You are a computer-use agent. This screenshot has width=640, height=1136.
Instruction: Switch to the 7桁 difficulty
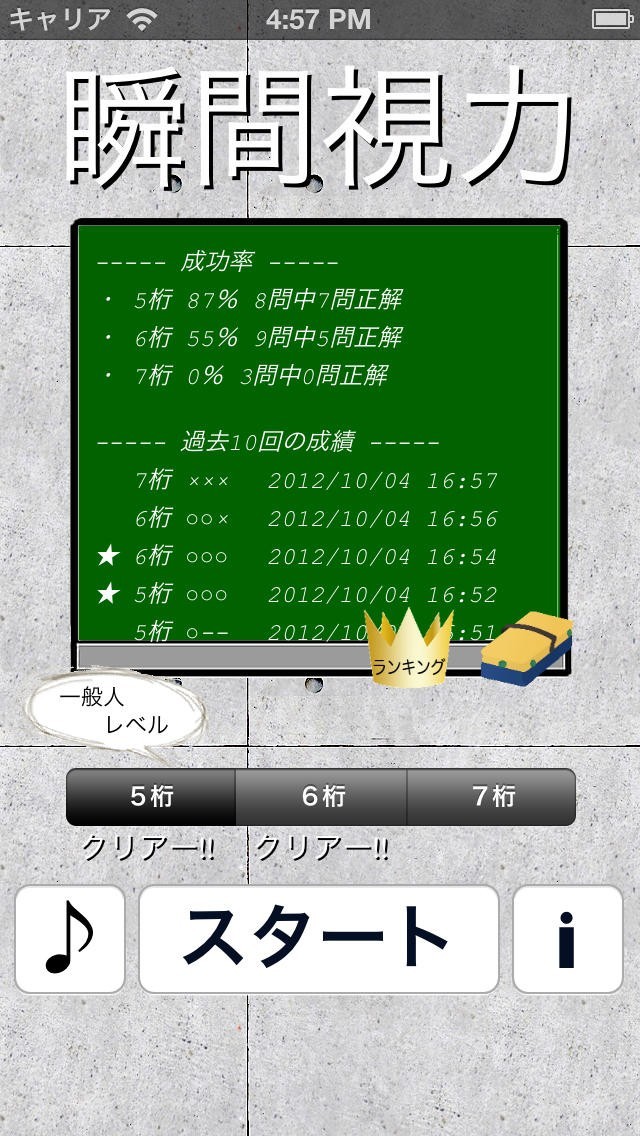click(x=492, y=797)
